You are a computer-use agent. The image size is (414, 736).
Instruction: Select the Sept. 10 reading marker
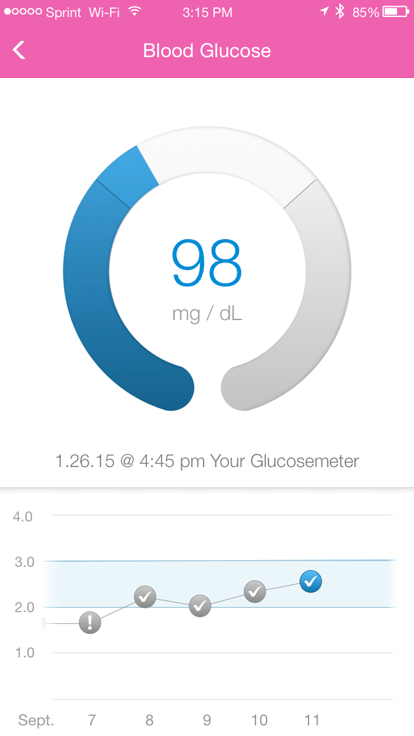(255, 591)
